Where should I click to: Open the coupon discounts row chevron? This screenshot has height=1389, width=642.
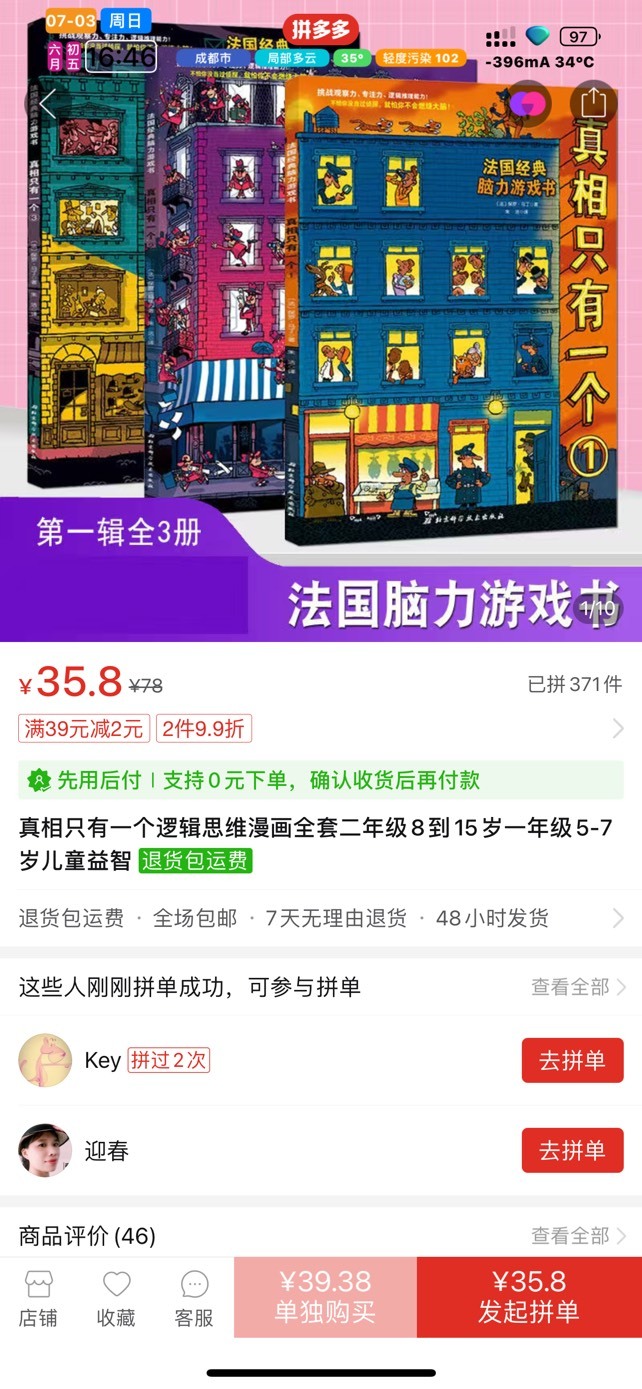click(618, 729)
